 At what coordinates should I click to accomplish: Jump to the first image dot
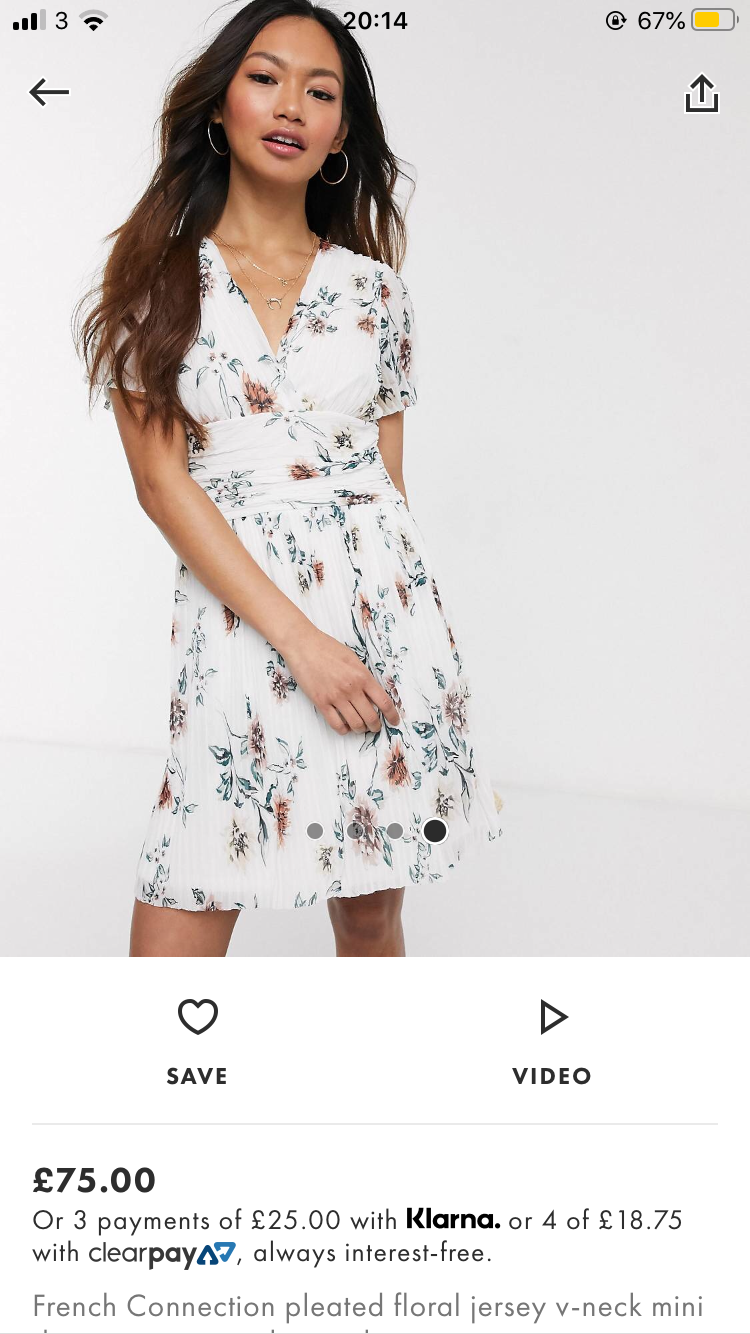point(315,831)
